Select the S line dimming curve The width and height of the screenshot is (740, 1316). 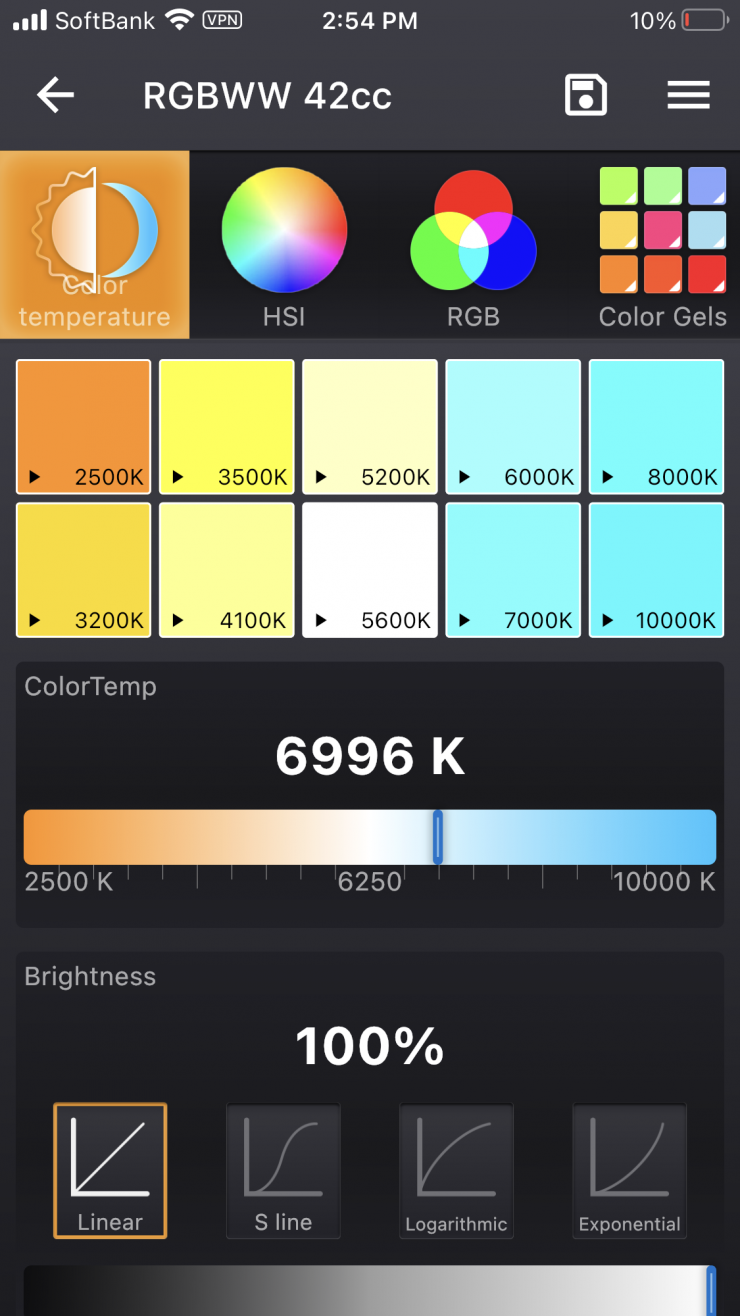(283, 1170)
